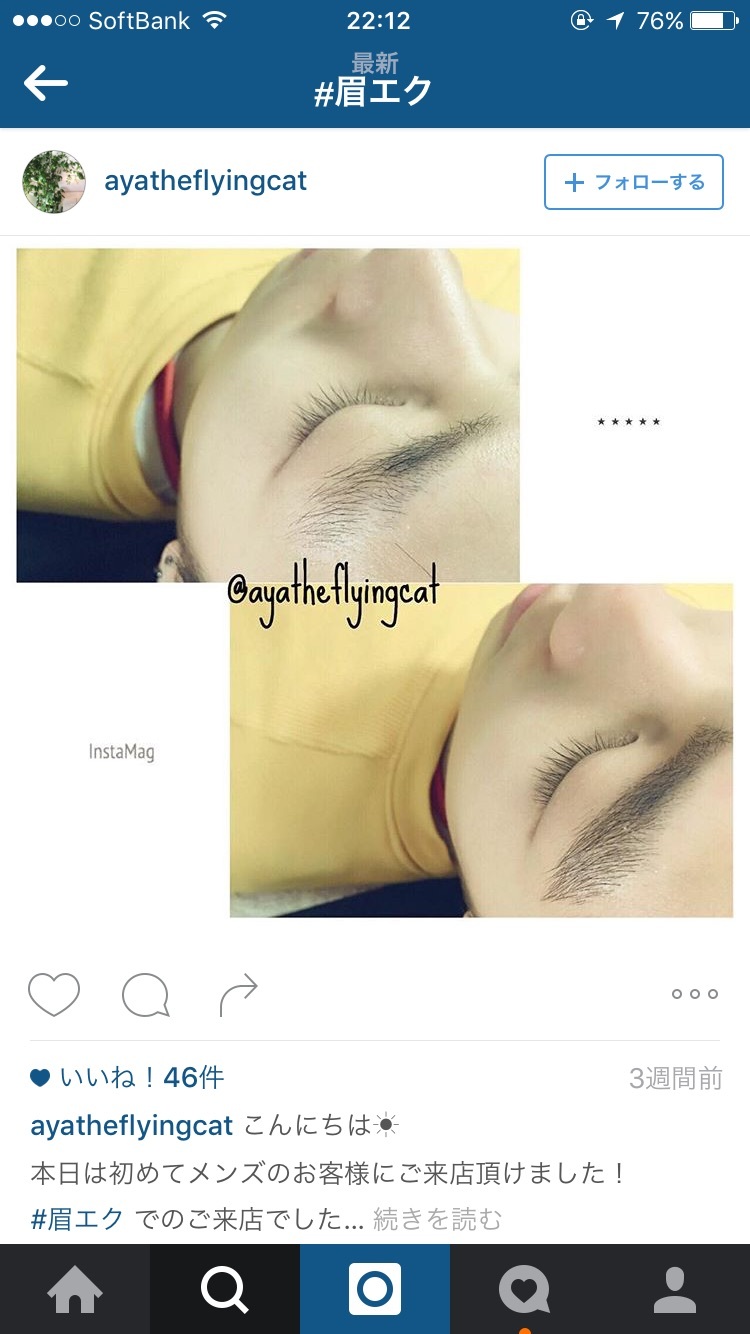Open the eyebrow collage photo in the post

[x=375, y=582]
